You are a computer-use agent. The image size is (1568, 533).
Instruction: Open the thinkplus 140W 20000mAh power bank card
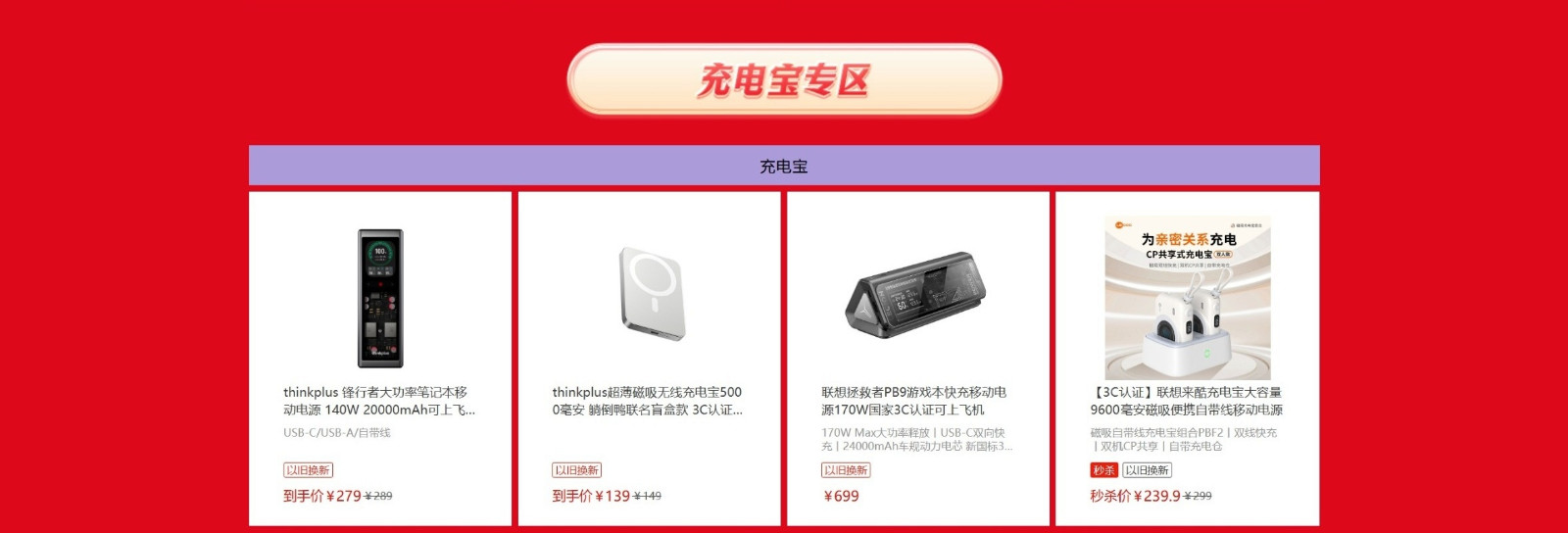[380, 359]
